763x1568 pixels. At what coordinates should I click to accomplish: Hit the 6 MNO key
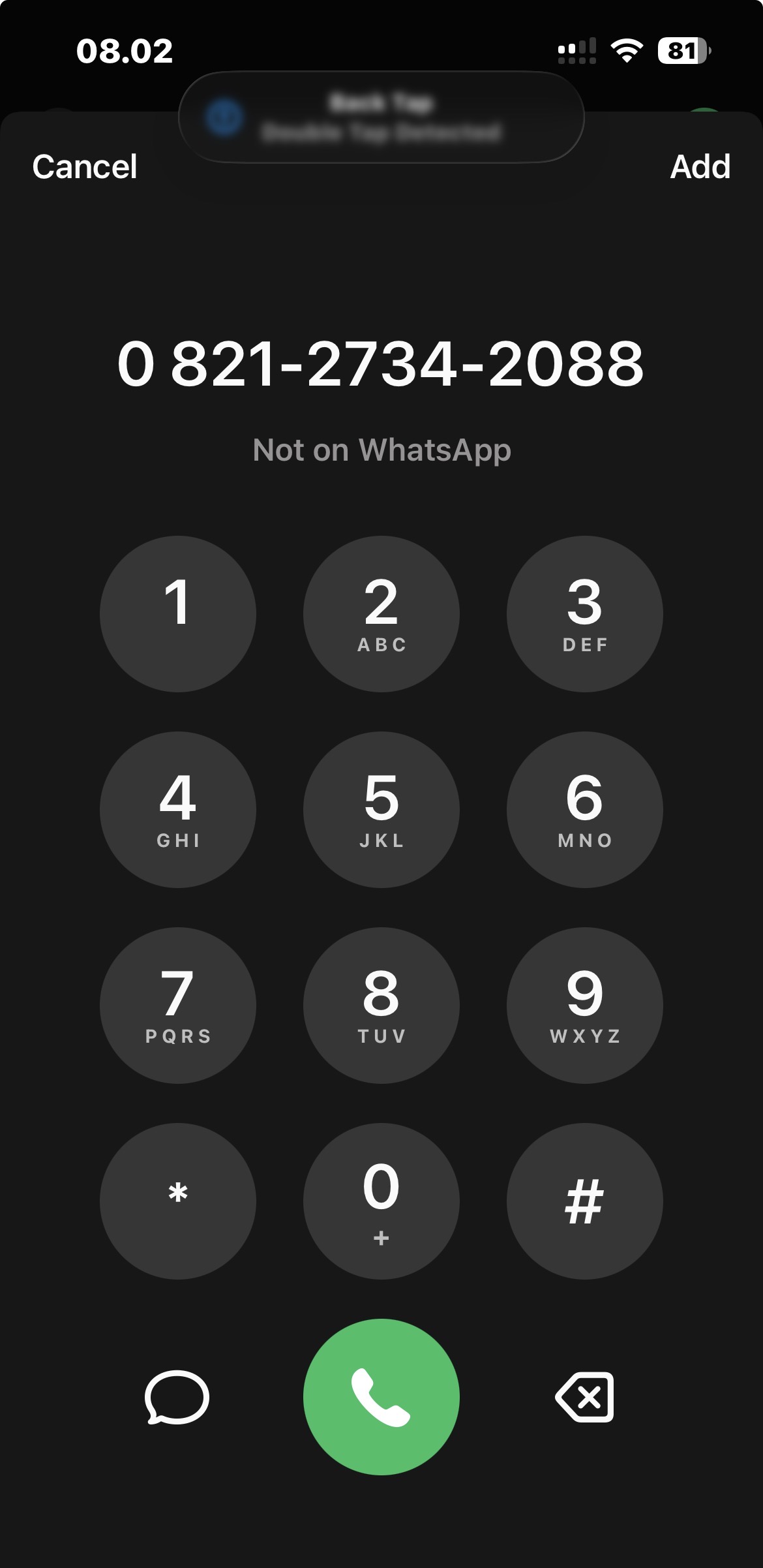click(585, 810)
